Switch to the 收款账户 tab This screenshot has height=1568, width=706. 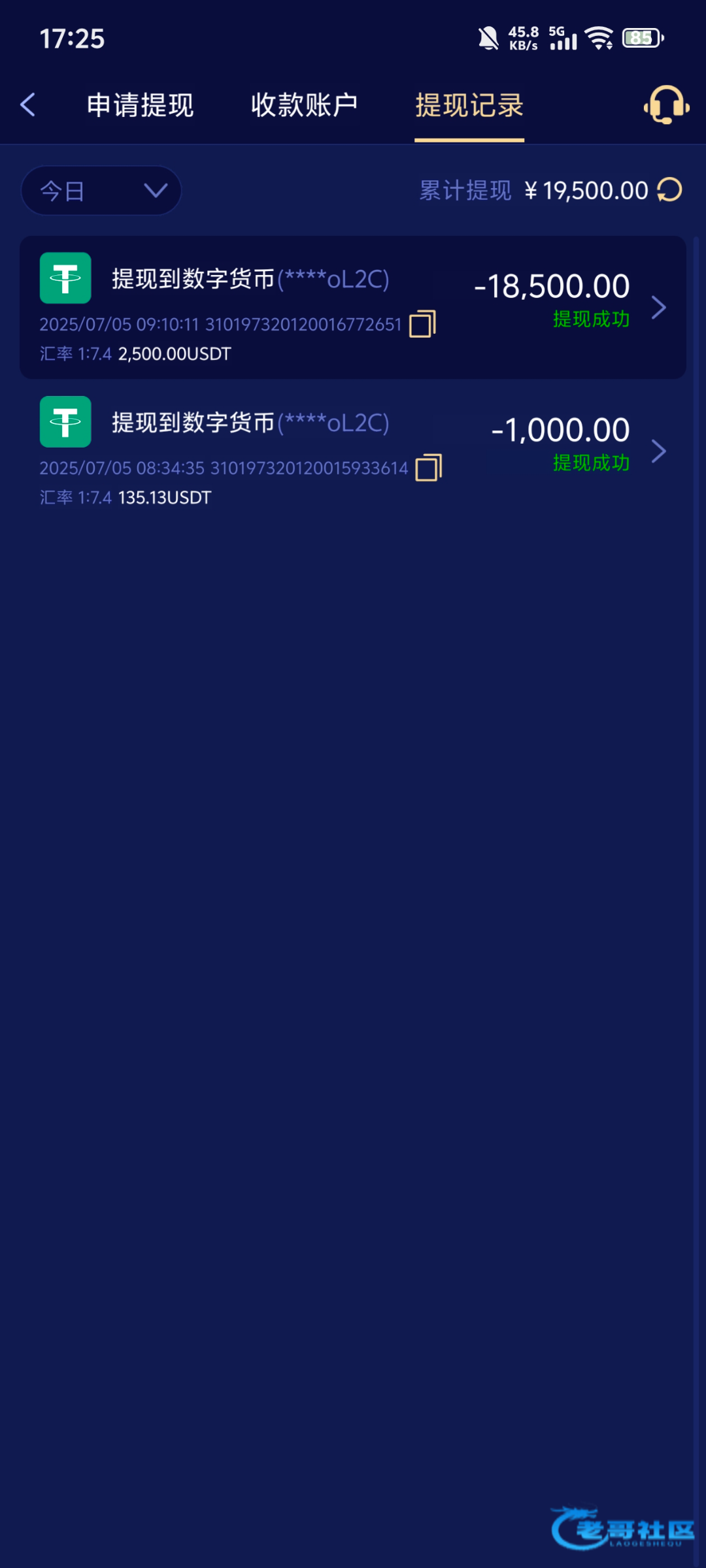304,105
